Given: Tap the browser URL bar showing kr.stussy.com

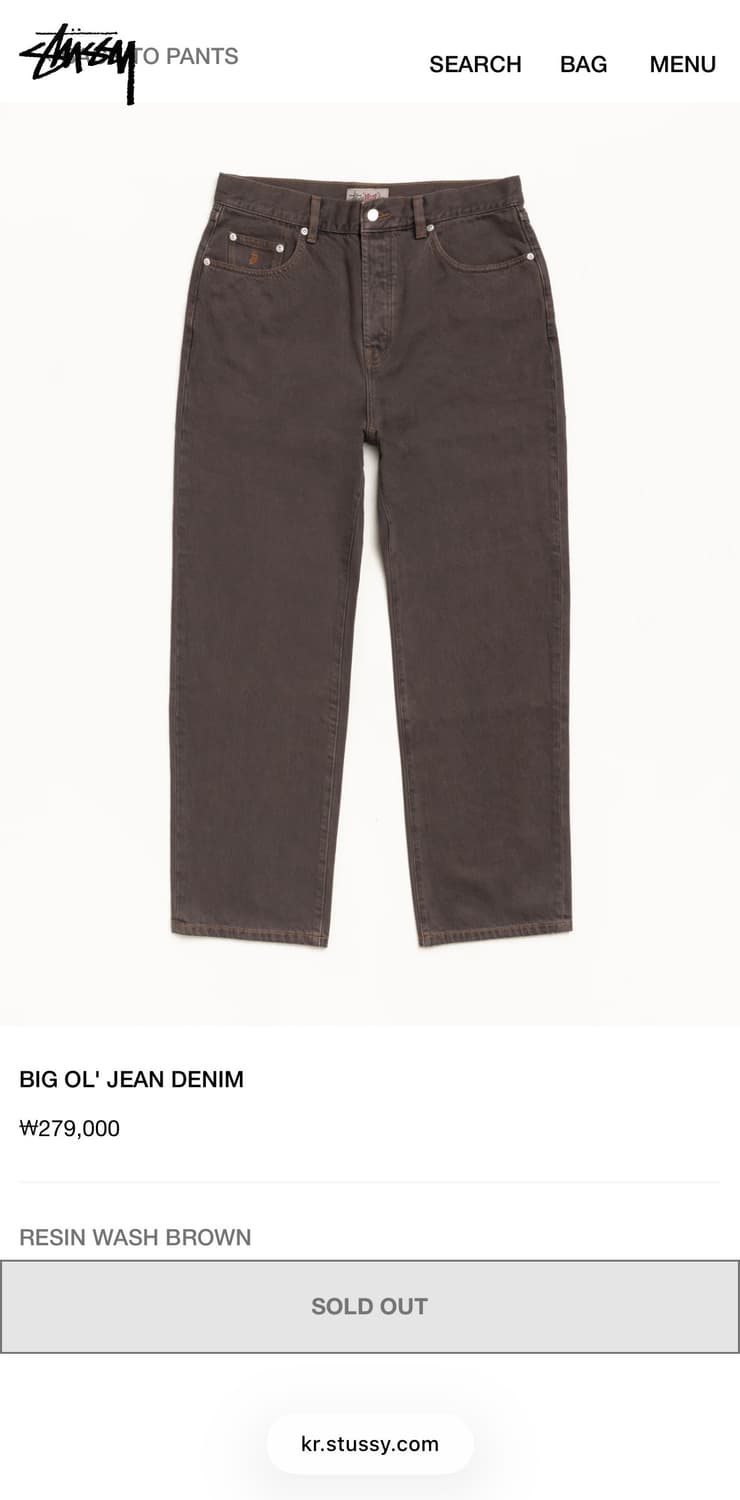Looking at the screenshot, I should click(370, 1443).
